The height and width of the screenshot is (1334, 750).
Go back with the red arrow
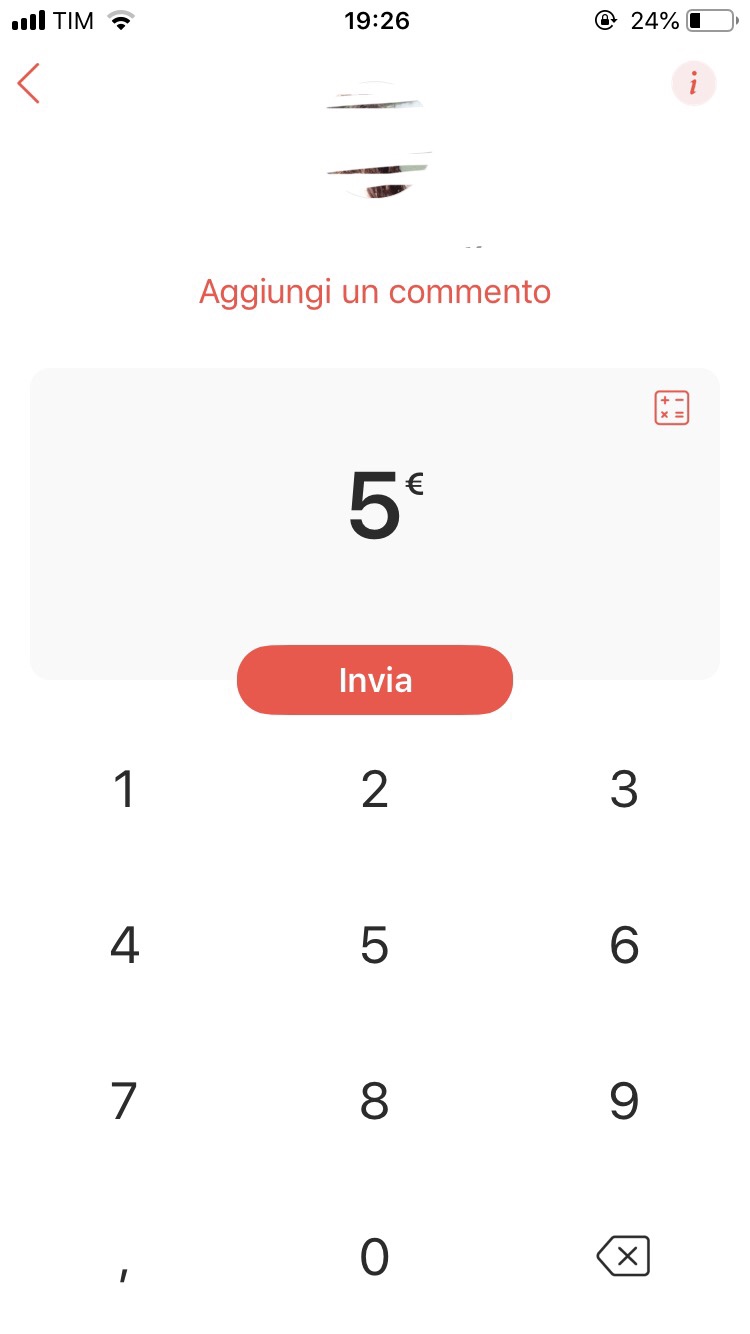[29, 83]
